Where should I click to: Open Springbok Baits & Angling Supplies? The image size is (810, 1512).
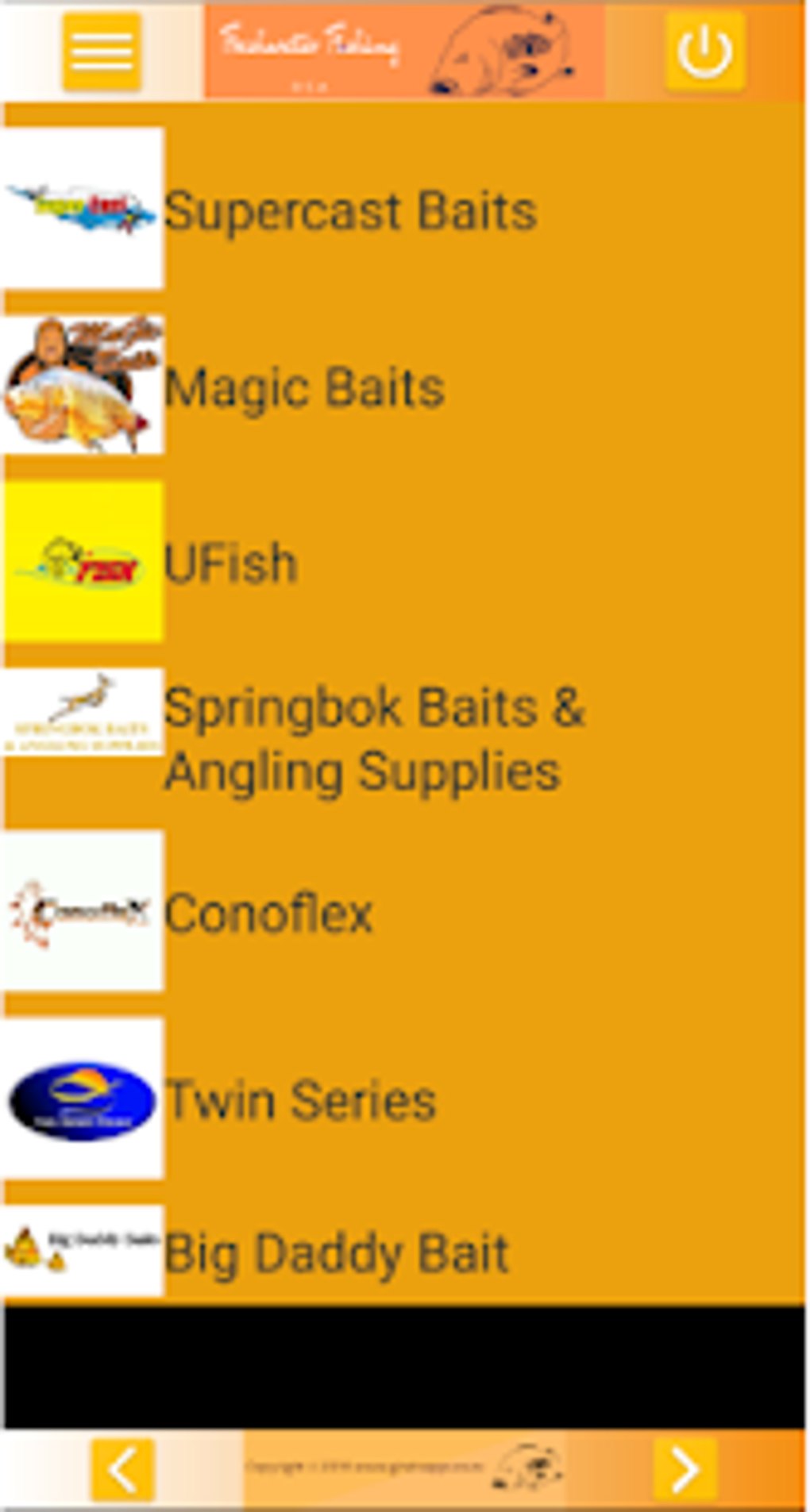click(x=373, y=739)
